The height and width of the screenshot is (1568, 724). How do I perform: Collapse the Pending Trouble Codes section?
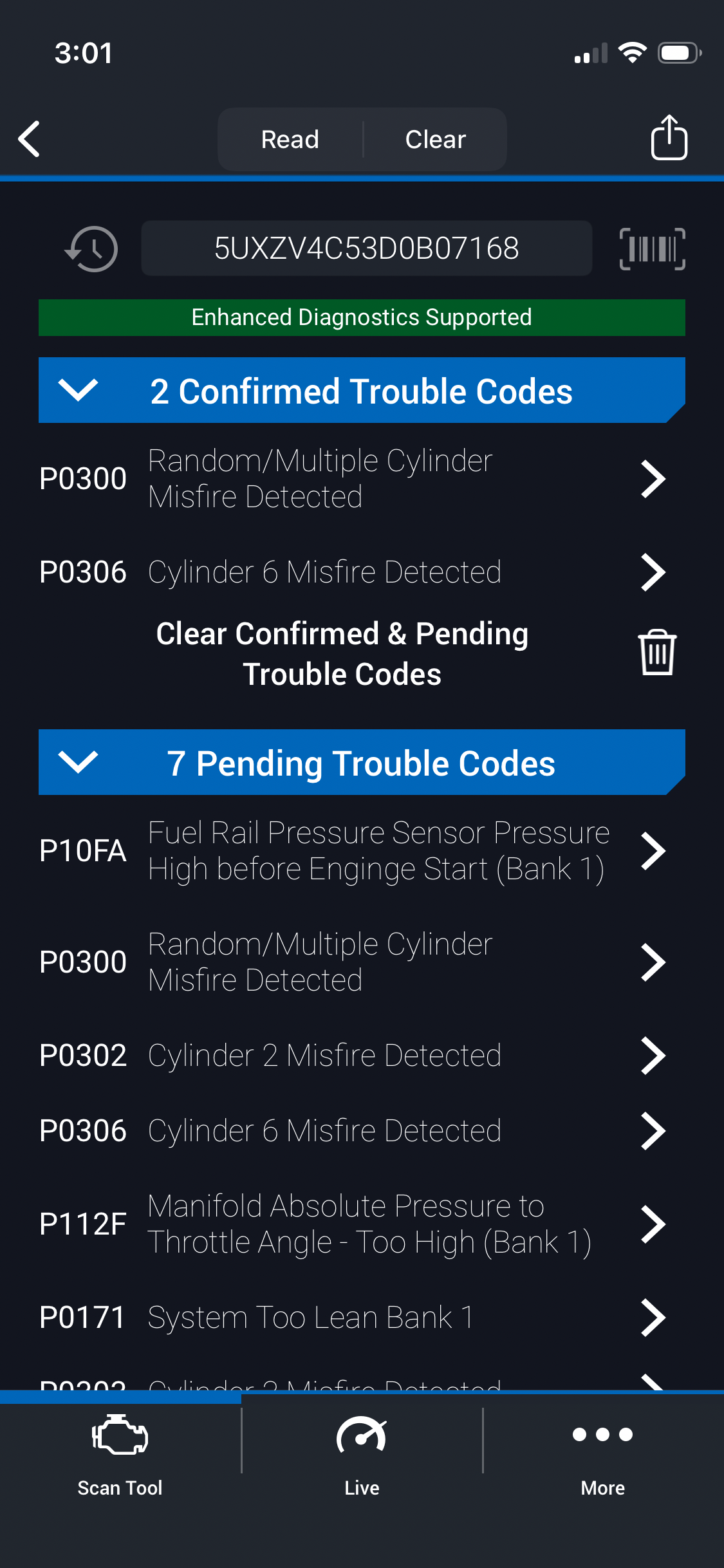78,763
